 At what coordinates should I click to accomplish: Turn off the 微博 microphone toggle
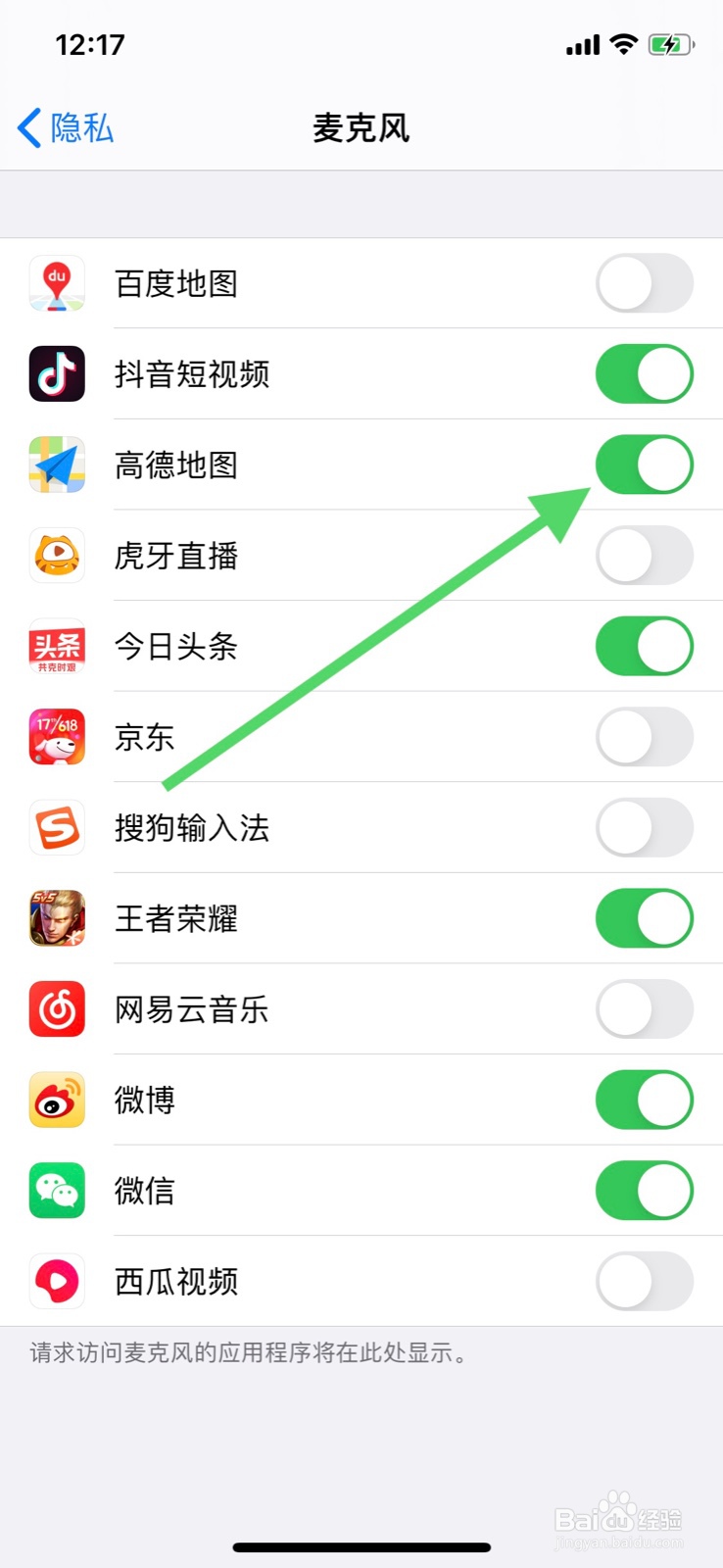pos(644,1100)
